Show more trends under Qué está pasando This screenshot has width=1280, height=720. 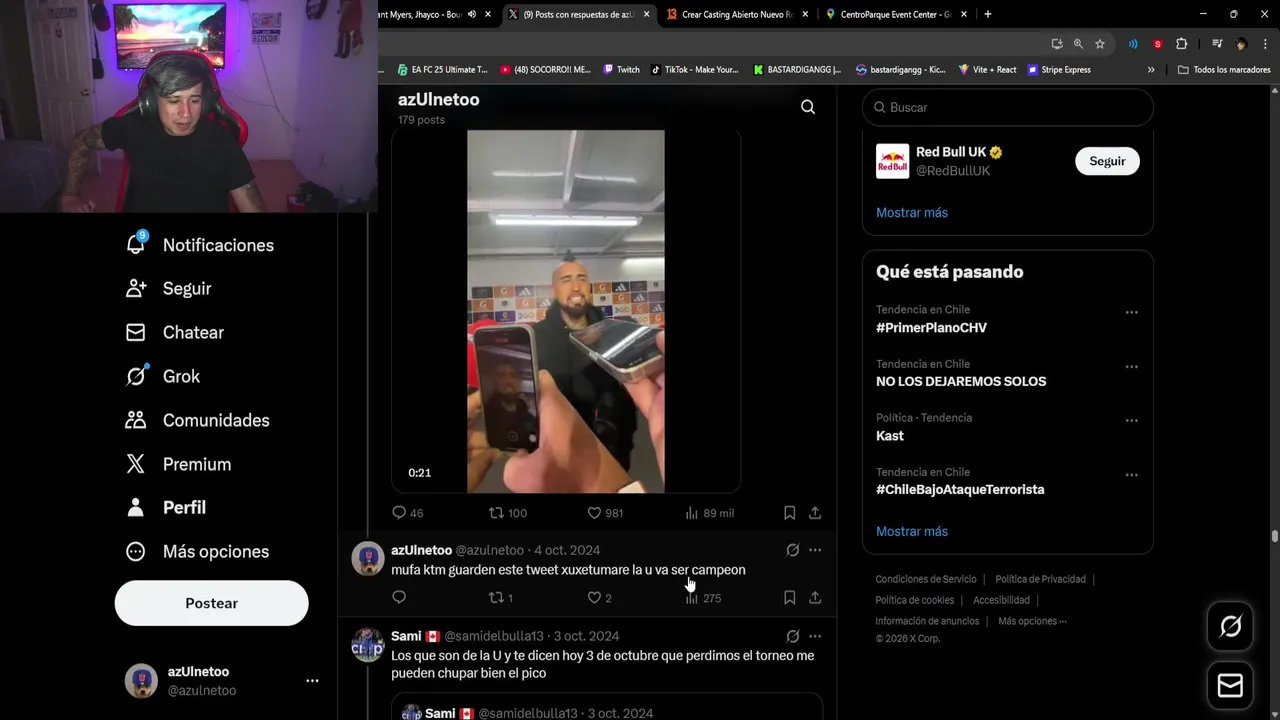912,531
